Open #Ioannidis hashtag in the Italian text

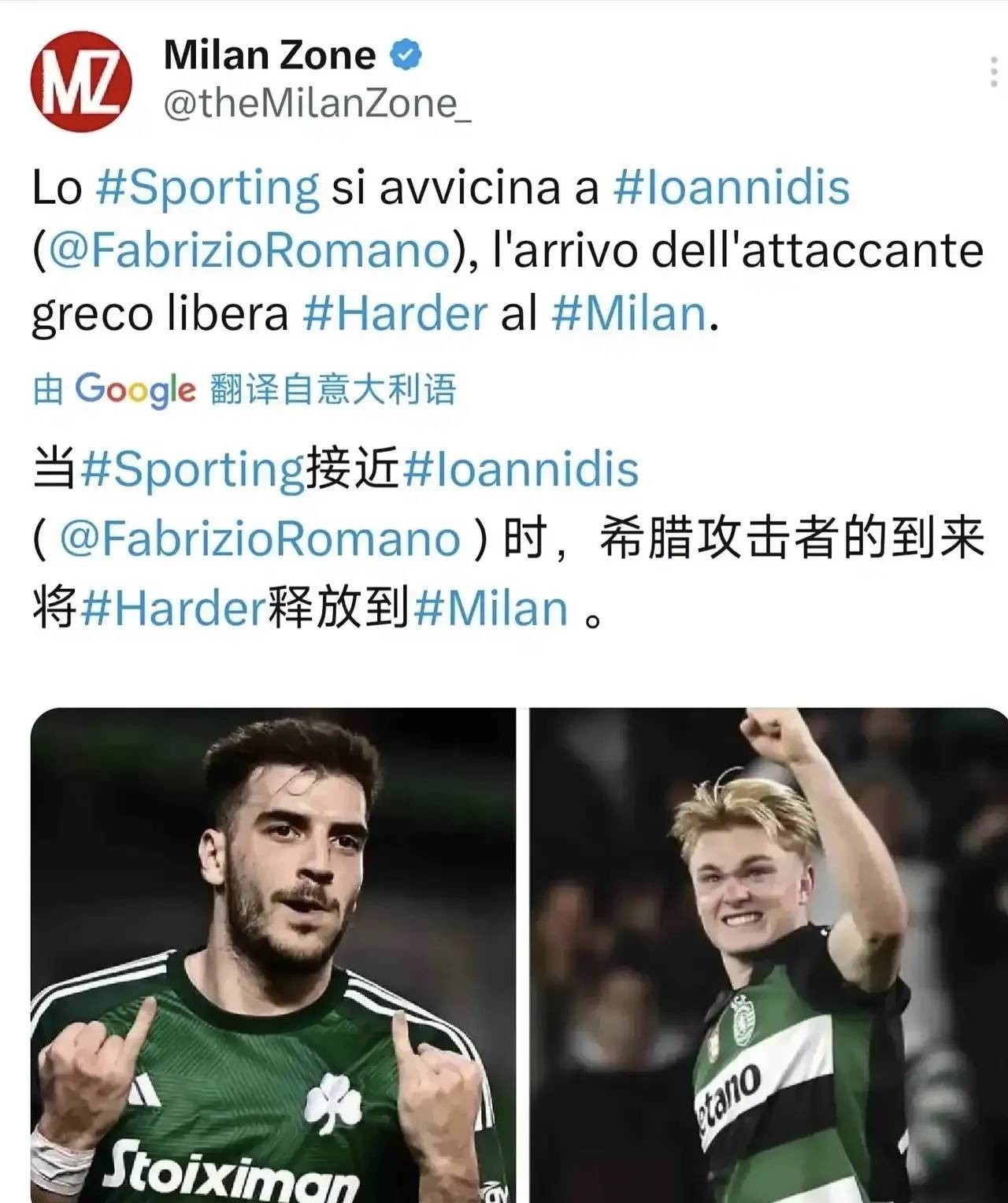[x=731, y=189]
